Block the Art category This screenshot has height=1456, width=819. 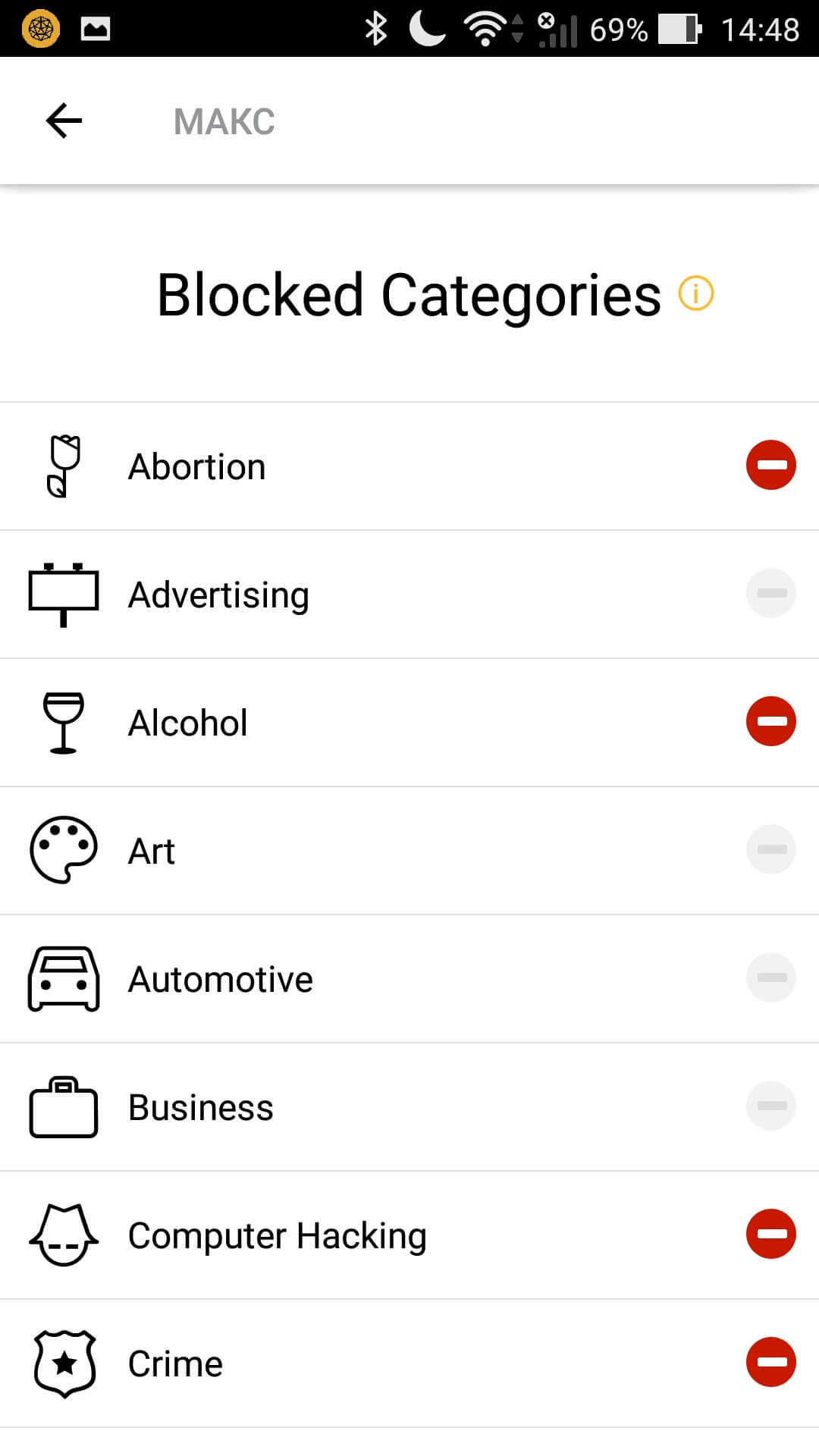[770, 849]
